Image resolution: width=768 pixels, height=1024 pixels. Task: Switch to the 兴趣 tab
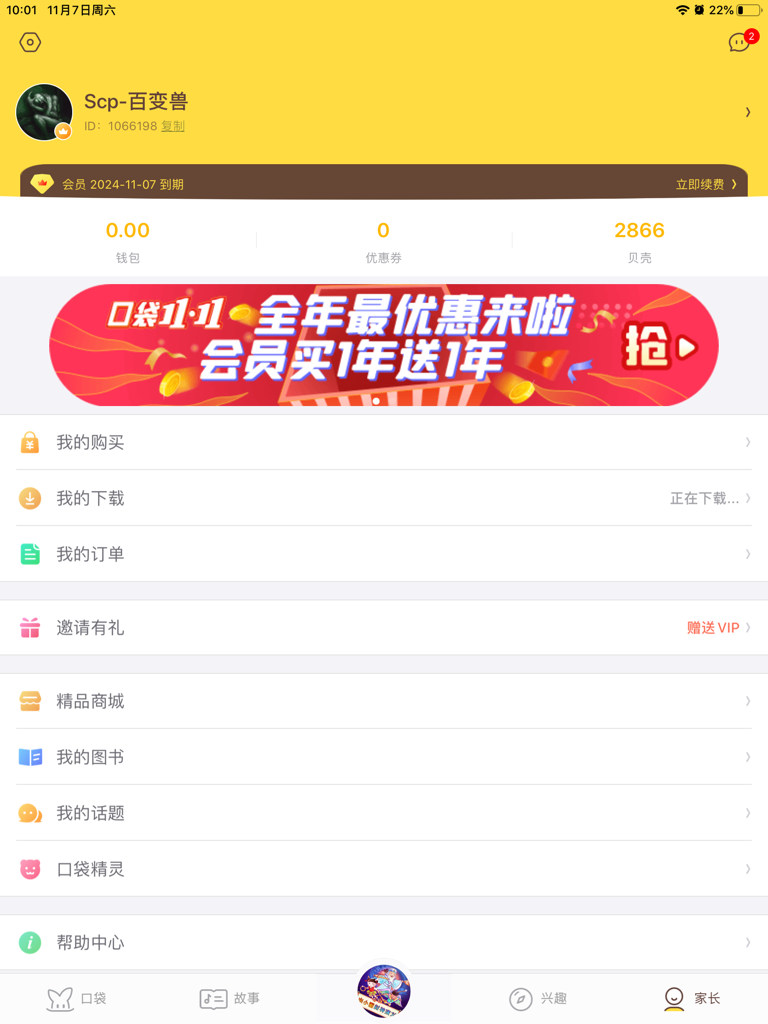[538, 998]
